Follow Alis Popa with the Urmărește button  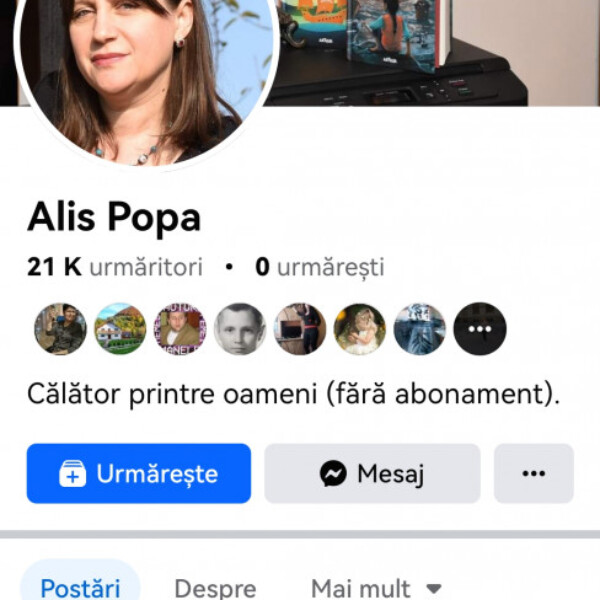[x=139, y=473]
